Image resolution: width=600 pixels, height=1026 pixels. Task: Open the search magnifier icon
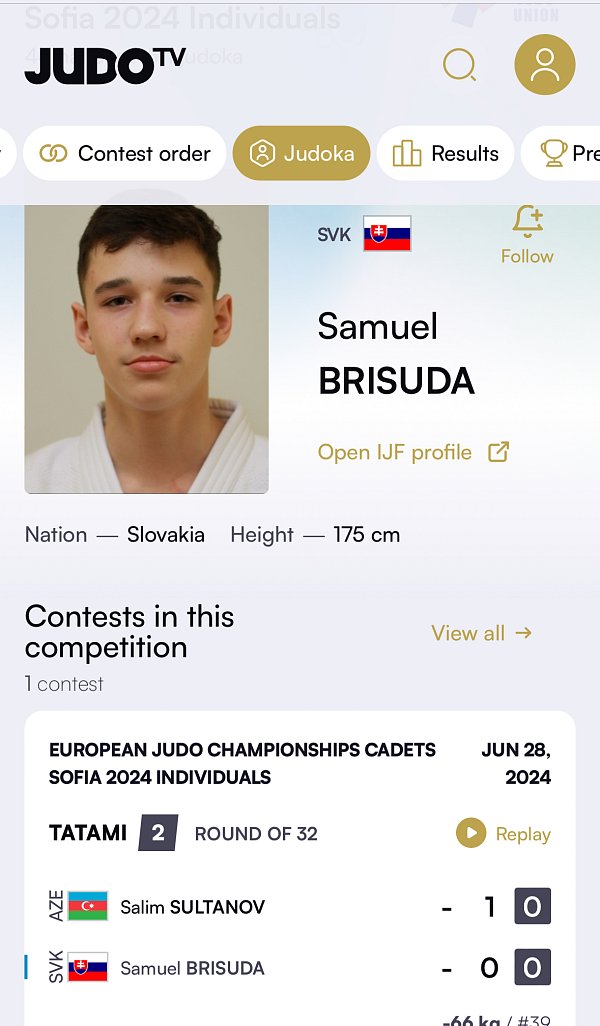point(459,65)
